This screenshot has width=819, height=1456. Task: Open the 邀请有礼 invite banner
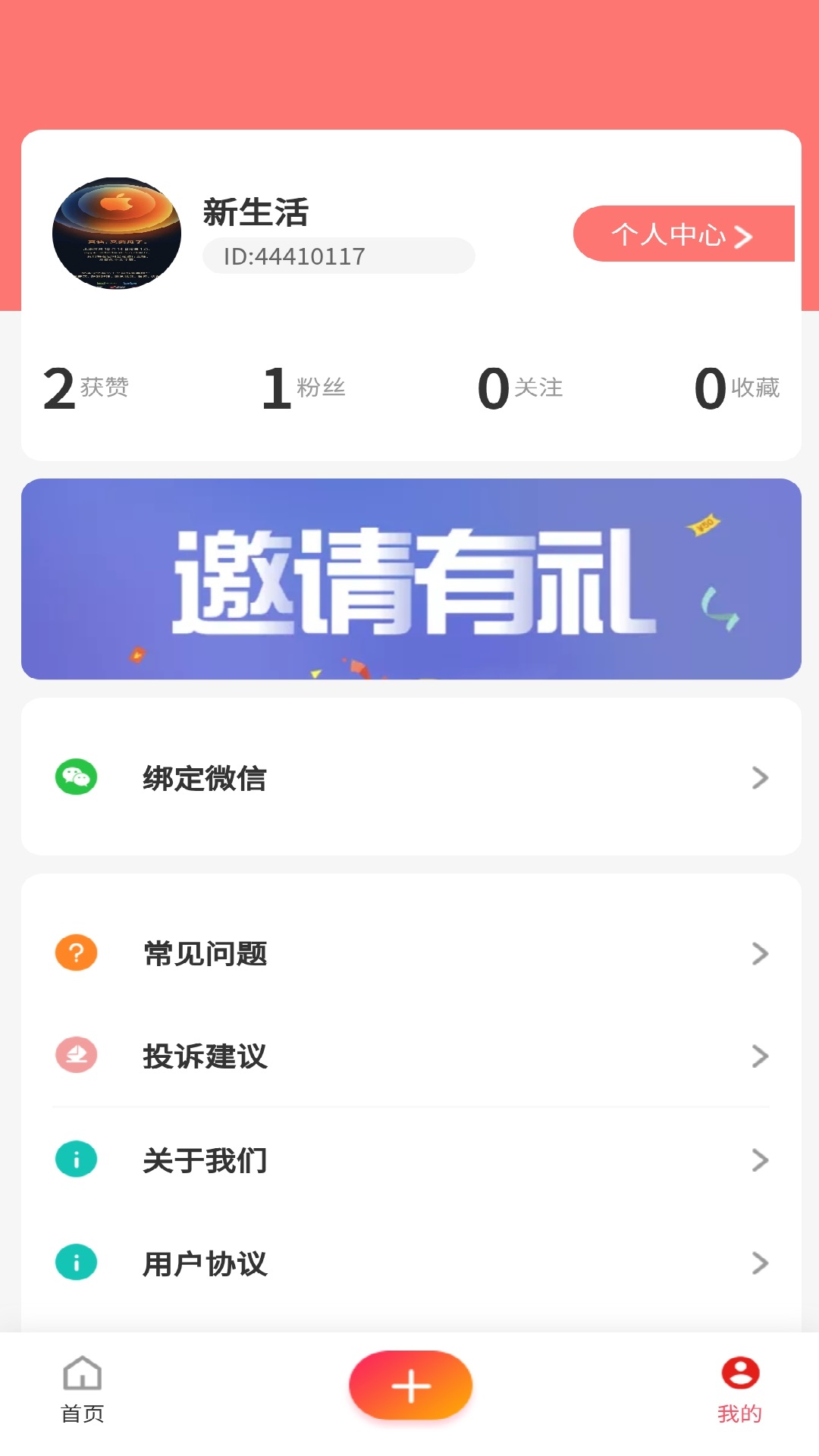coord(411,579)
